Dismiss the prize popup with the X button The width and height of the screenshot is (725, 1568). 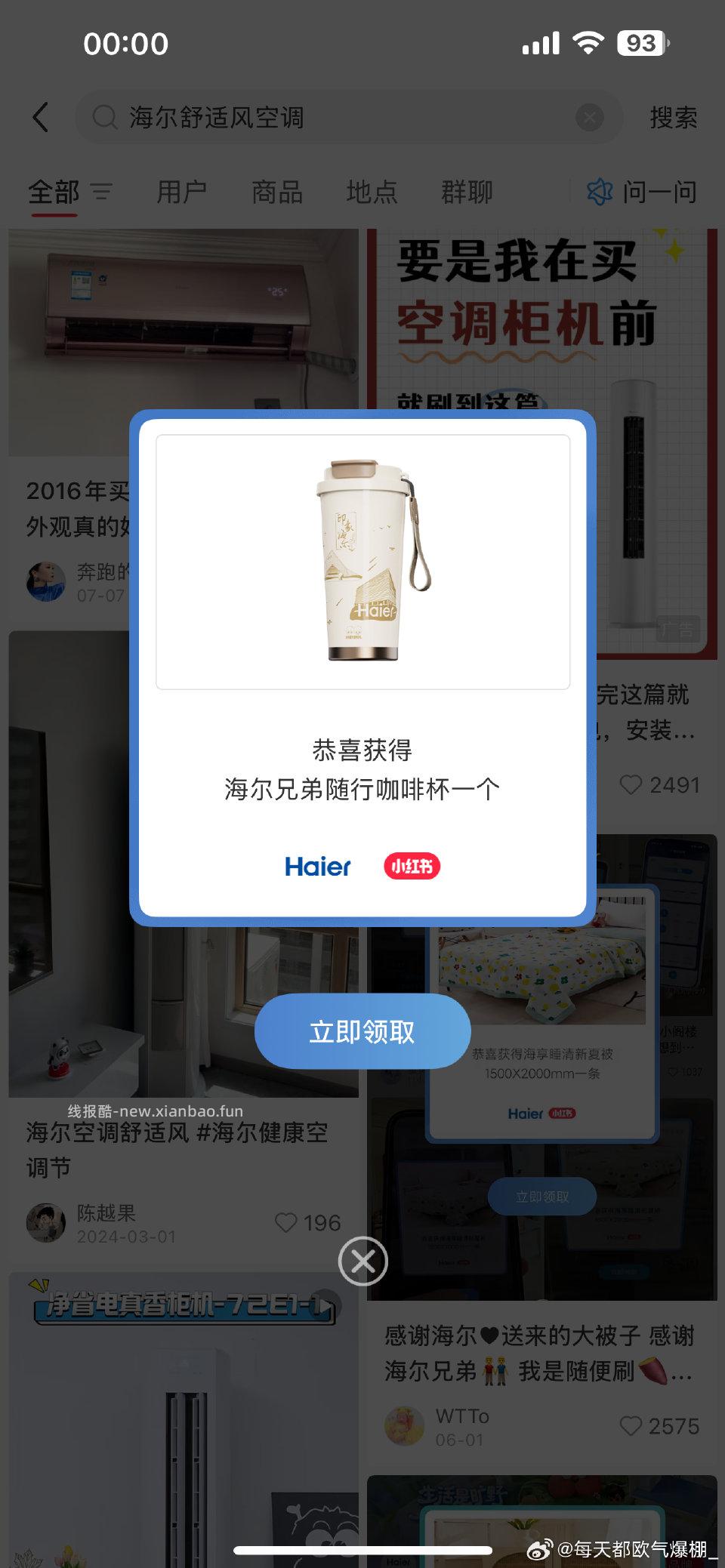tap(362, 1261)
